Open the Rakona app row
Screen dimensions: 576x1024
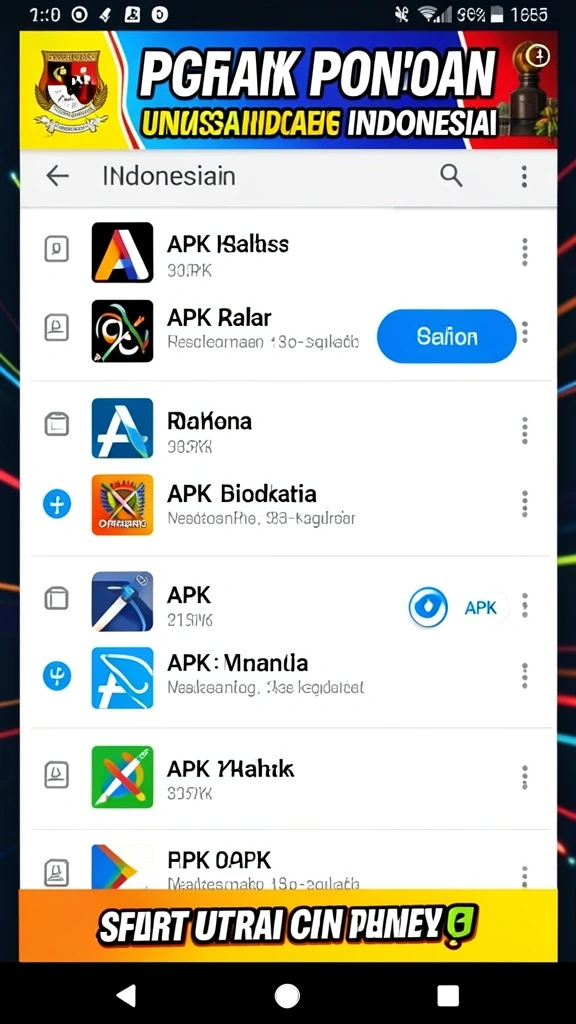coord(287,428)
